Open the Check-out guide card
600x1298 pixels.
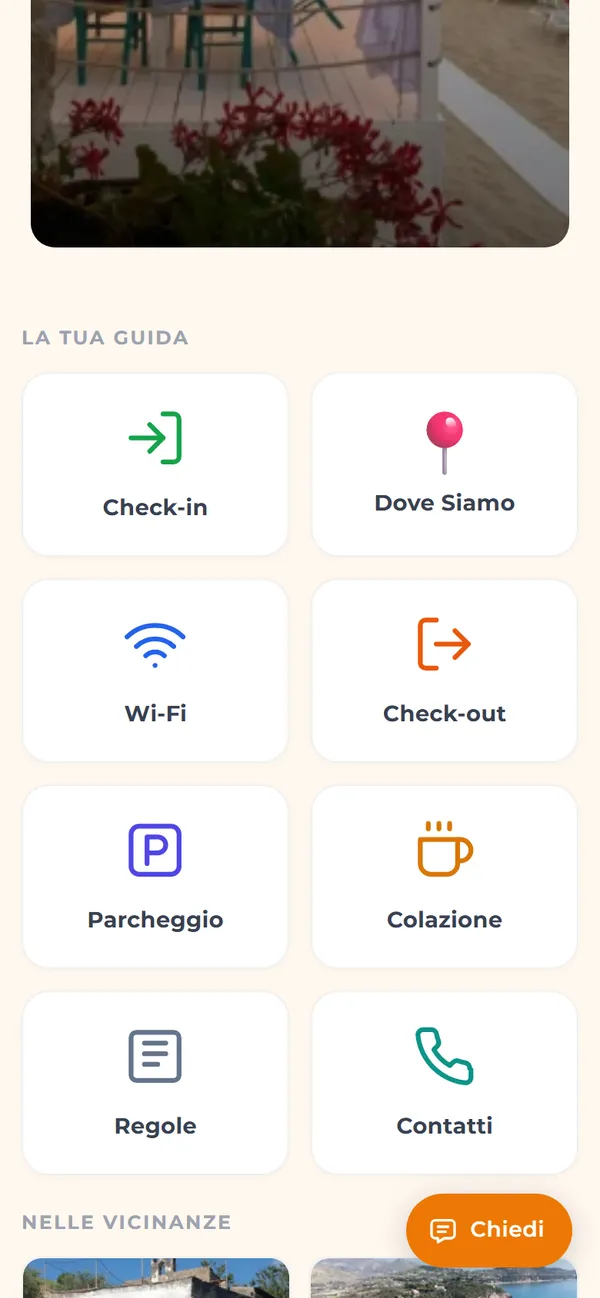(445, 671)
